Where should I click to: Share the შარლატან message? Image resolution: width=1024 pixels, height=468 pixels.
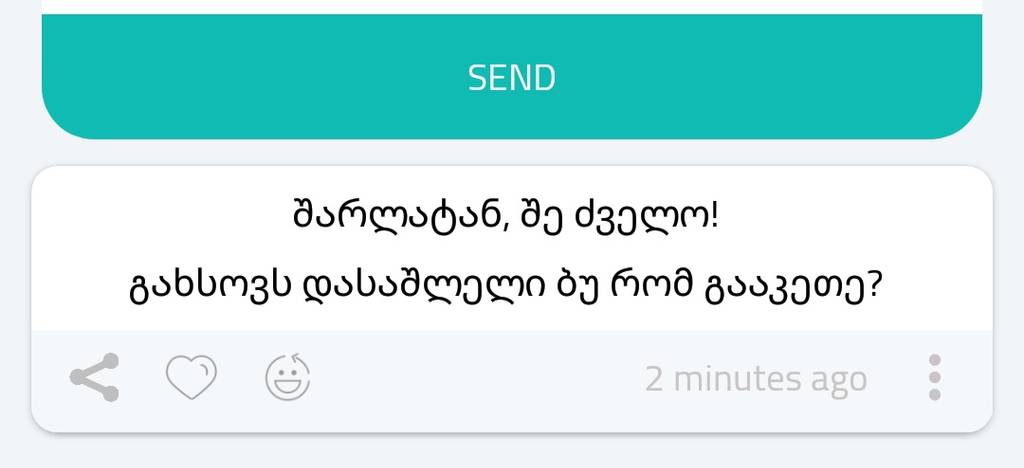(x=94, y=378)
